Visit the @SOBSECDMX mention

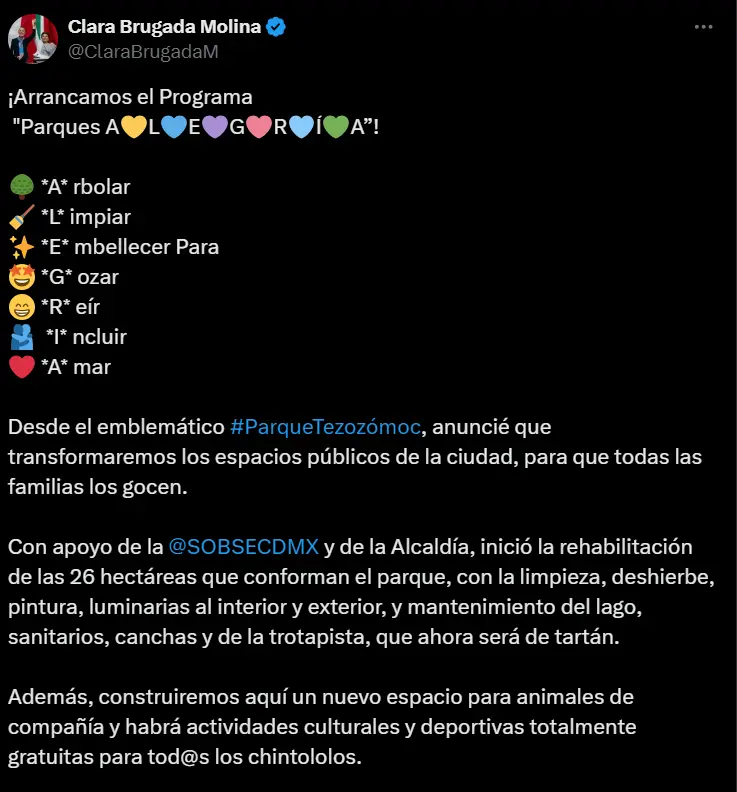pyautogui.click(x=244, y=547)
